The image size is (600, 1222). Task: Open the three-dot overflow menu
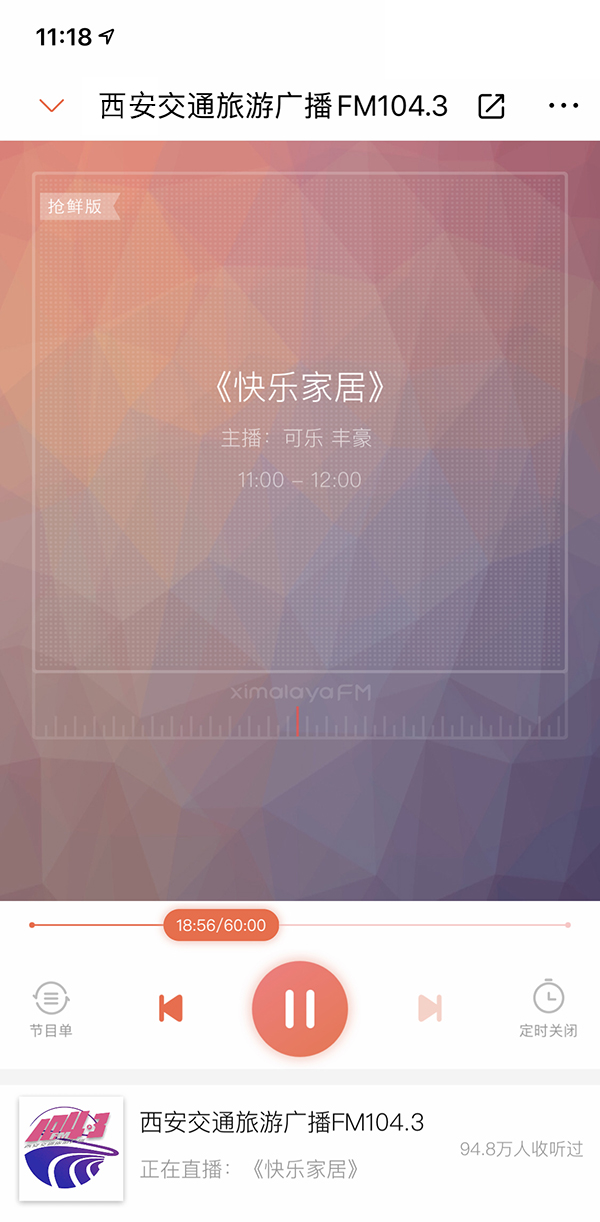(564, 106)
